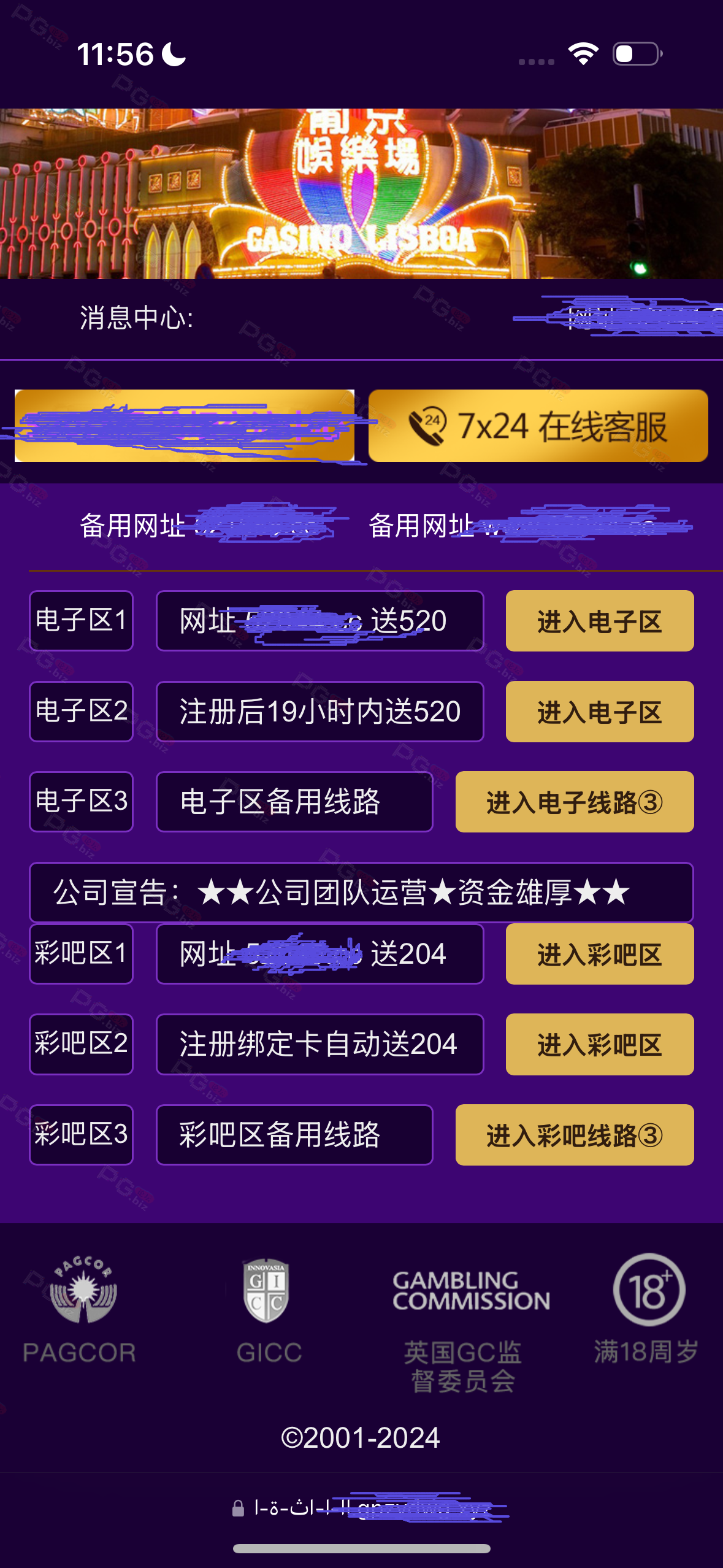This screenshot has width=723, height=1568.
Task: Tap the browser address bar at the bottom
Action: coord(362,1508)
